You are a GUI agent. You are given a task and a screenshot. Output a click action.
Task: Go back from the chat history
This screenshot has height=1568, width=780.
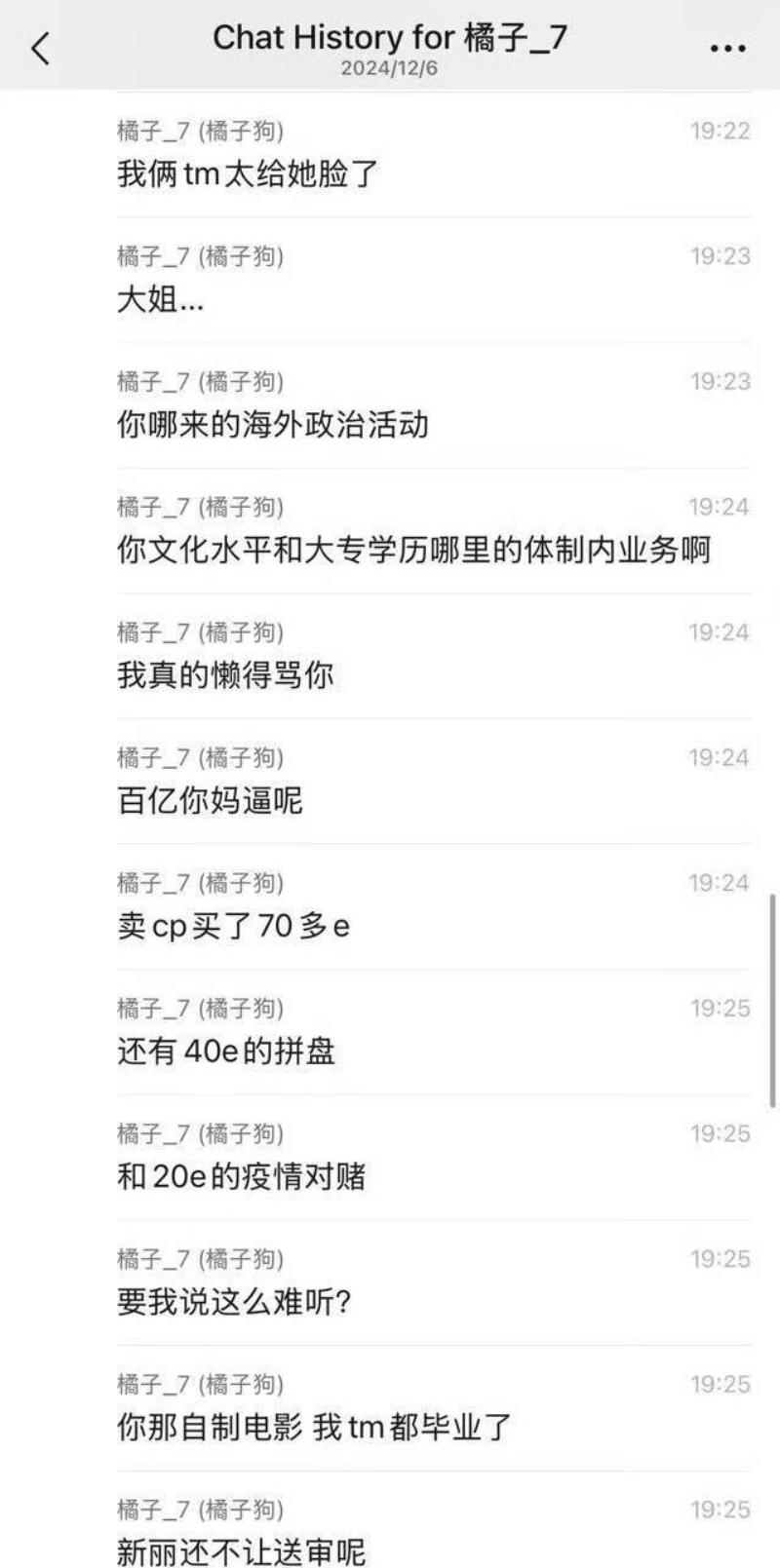tap(41, 47)
